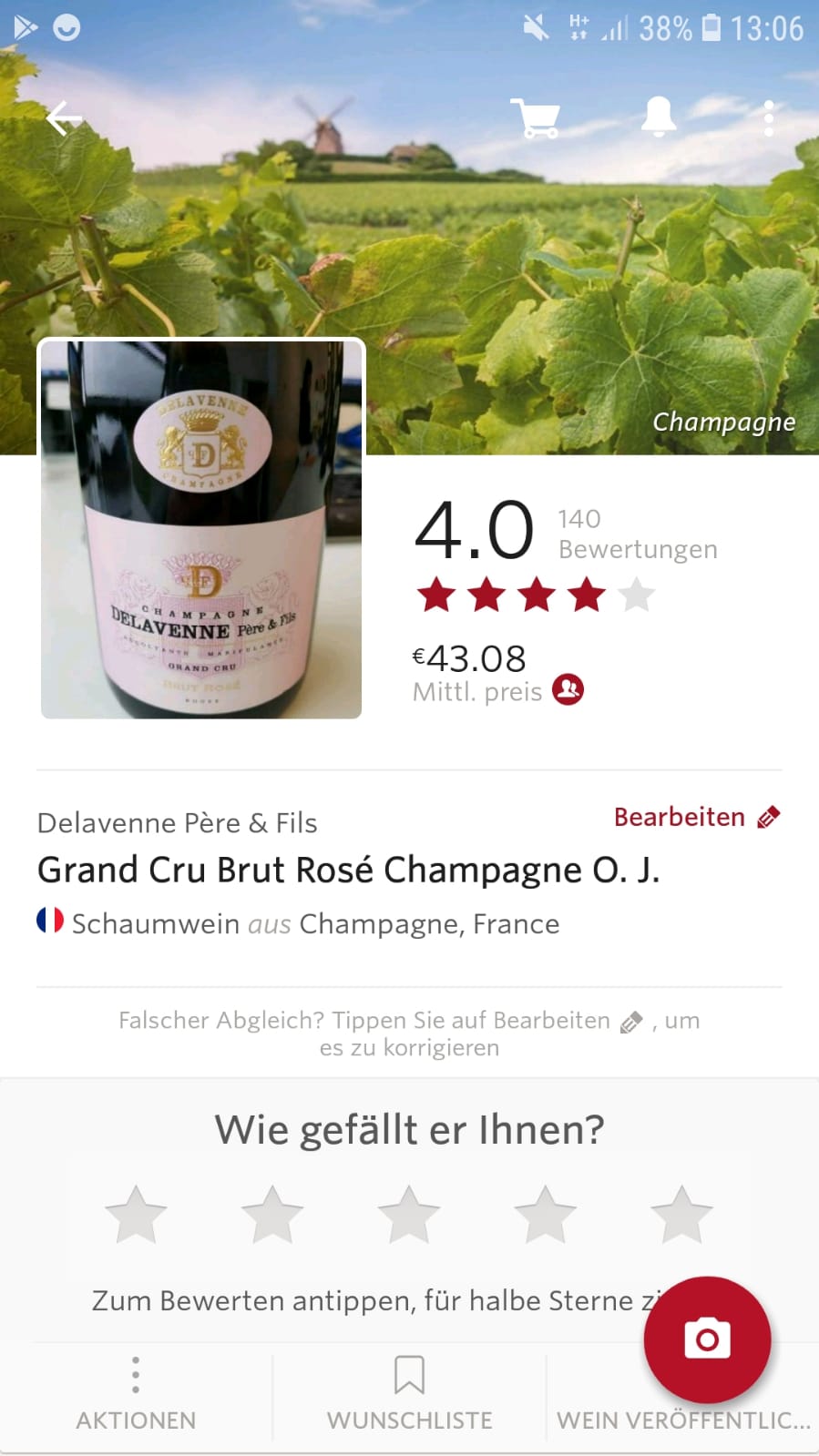Add wine to Wunschliste

coord(409,1393)
